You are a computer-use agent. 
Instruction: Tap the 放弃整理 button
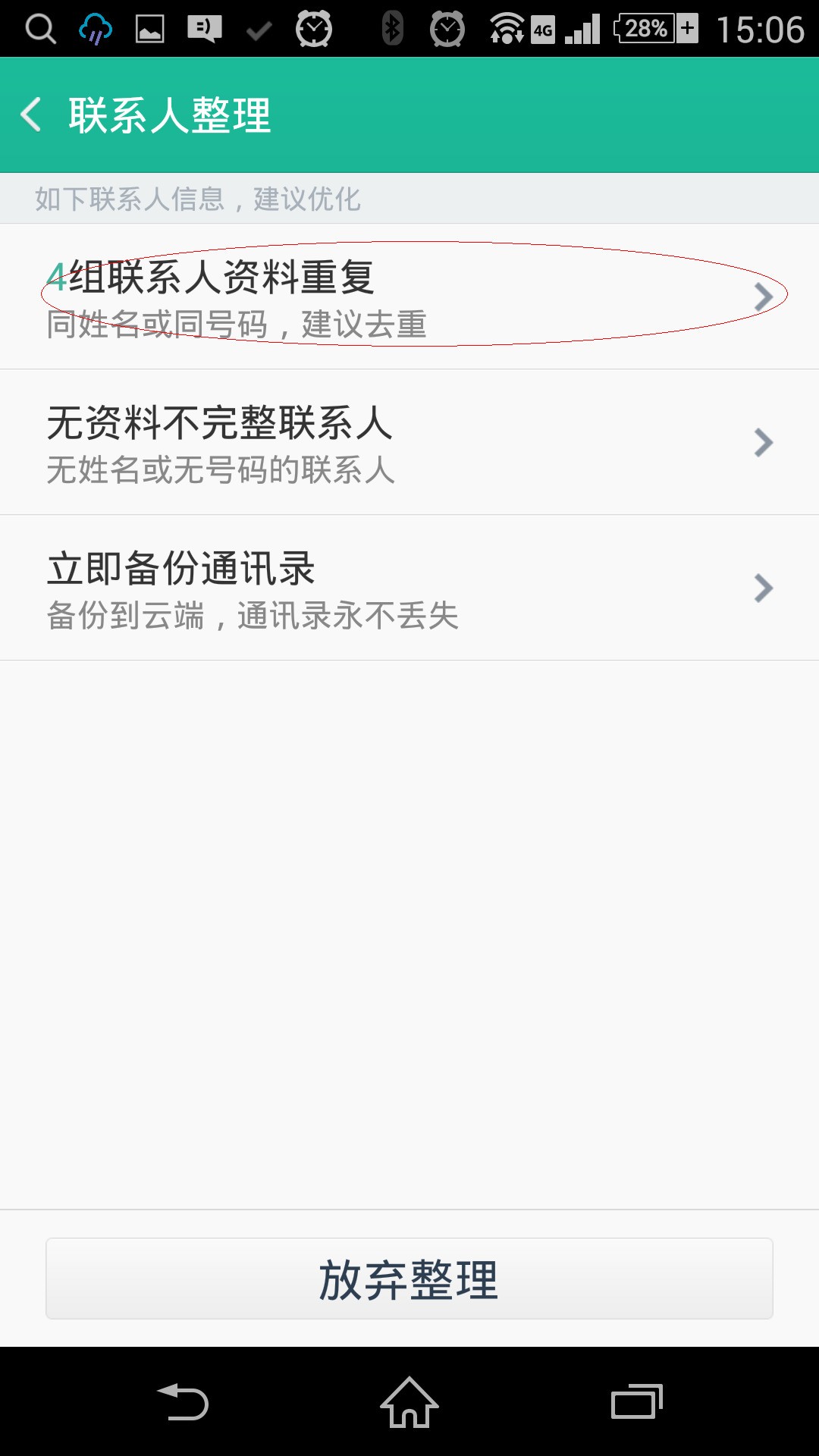tap(409, 1279)
